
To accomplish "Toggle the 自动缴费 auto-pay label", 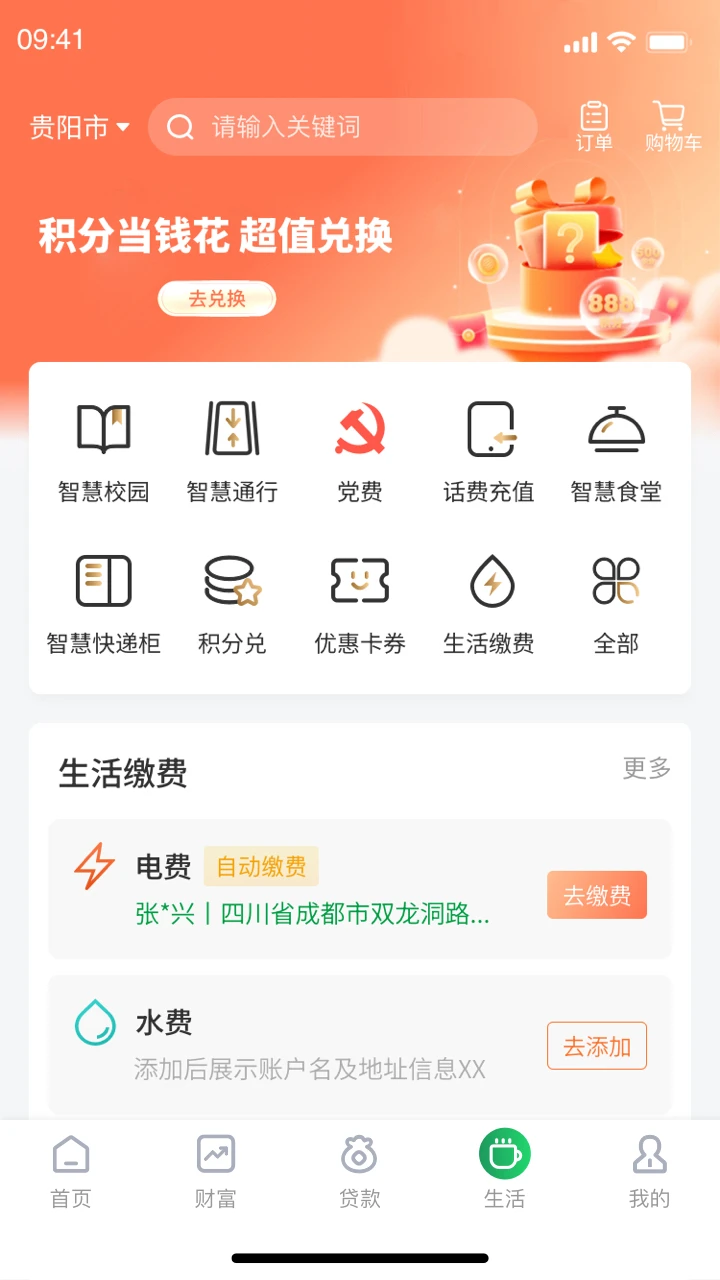I will click(x=260, y=867).
